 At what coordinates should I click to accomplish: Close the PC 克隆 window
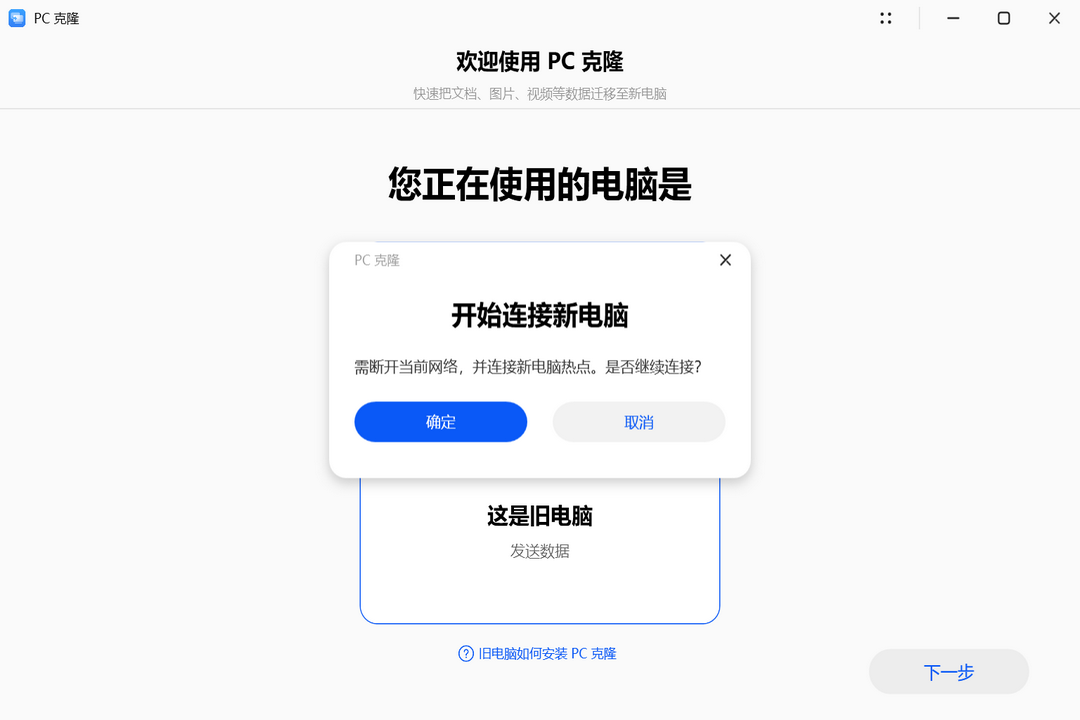pos(1054,18)
